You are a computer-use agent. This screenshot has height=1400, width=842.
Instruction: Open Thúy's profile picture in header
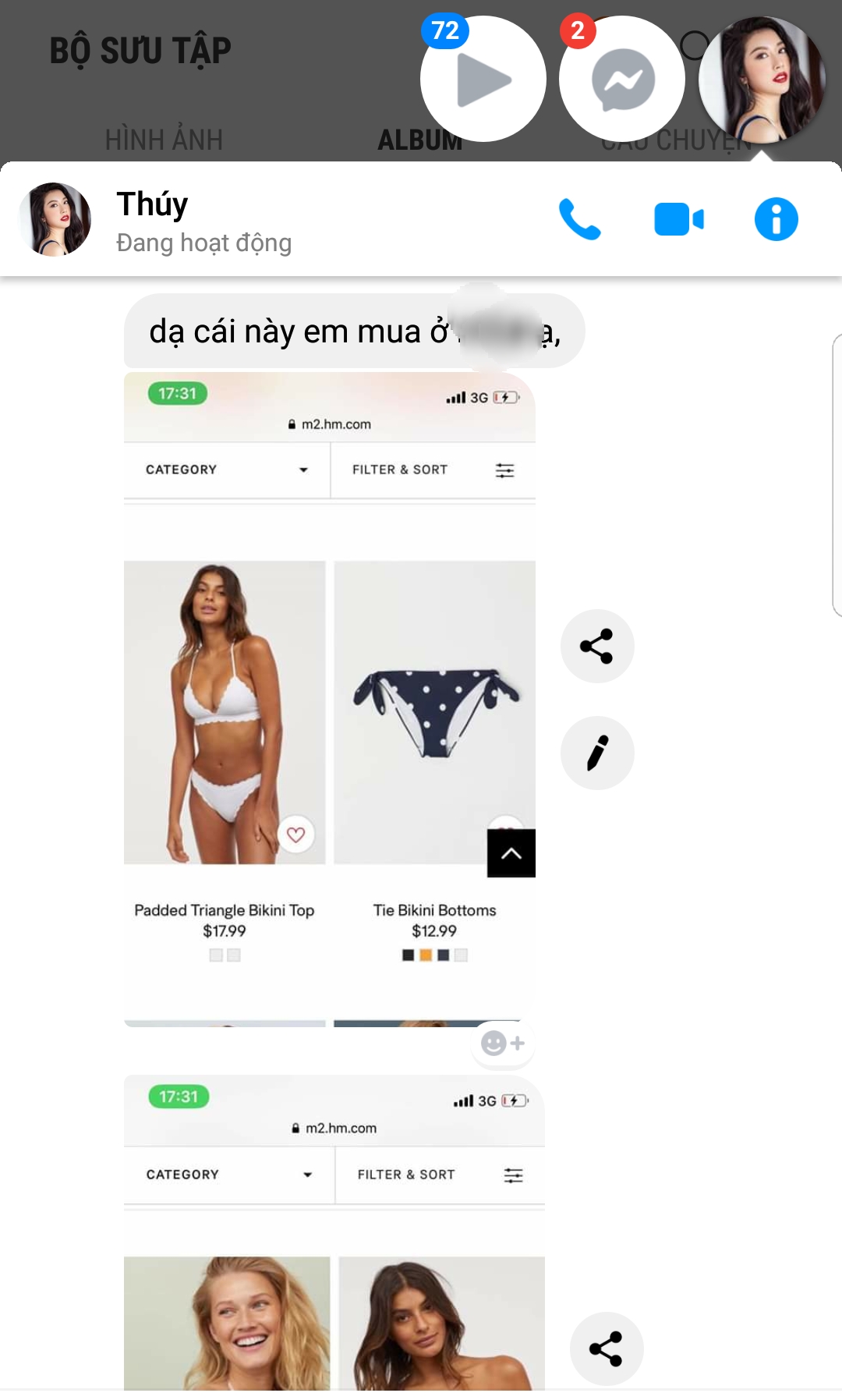[x=55, y=219]
